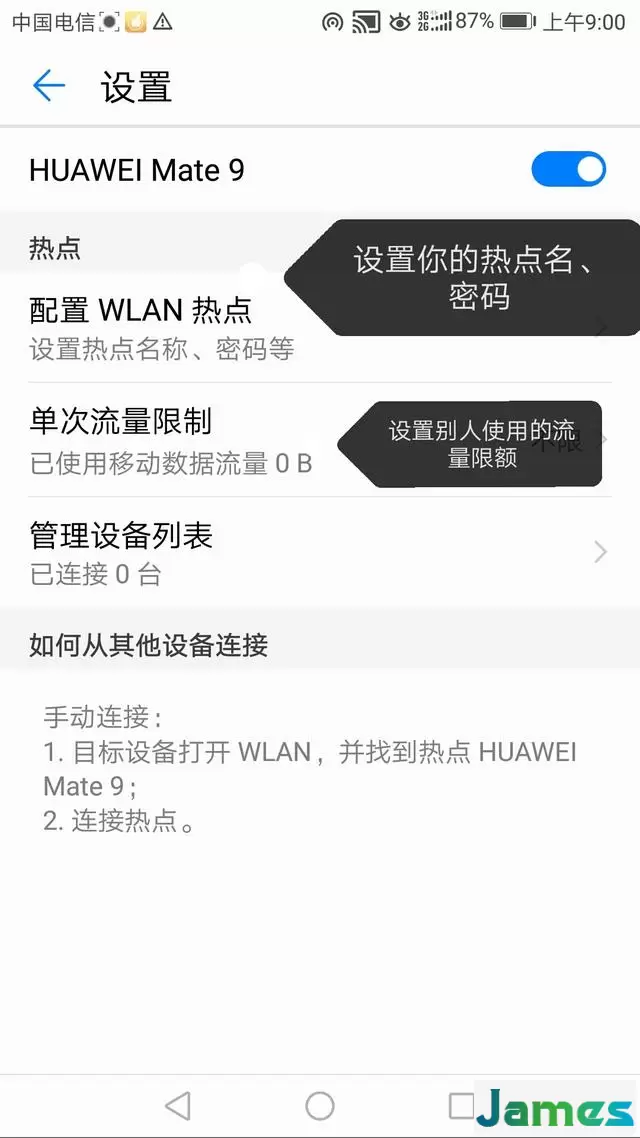The height and width of the screenshot is (1138, 640).
Task: Open 管理设备列表 row
Action: click(320, 553)
